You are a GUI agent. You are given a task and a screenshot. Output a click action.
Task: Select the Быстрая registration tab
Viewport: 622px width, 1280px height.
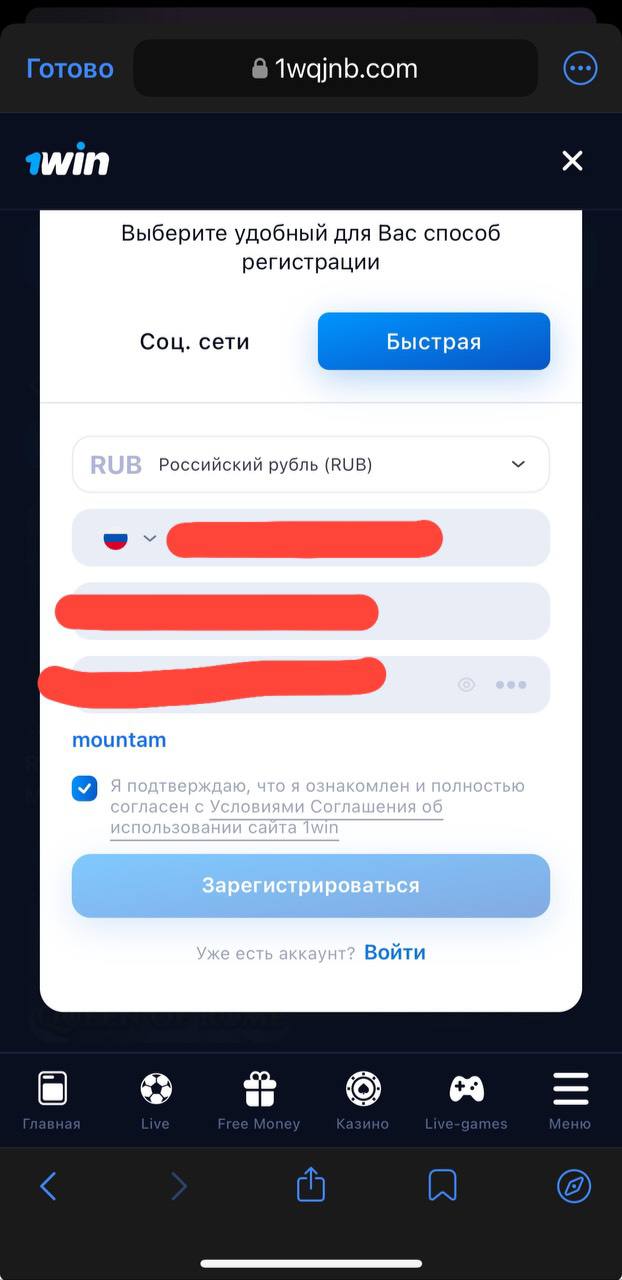[x=434, y=342]
